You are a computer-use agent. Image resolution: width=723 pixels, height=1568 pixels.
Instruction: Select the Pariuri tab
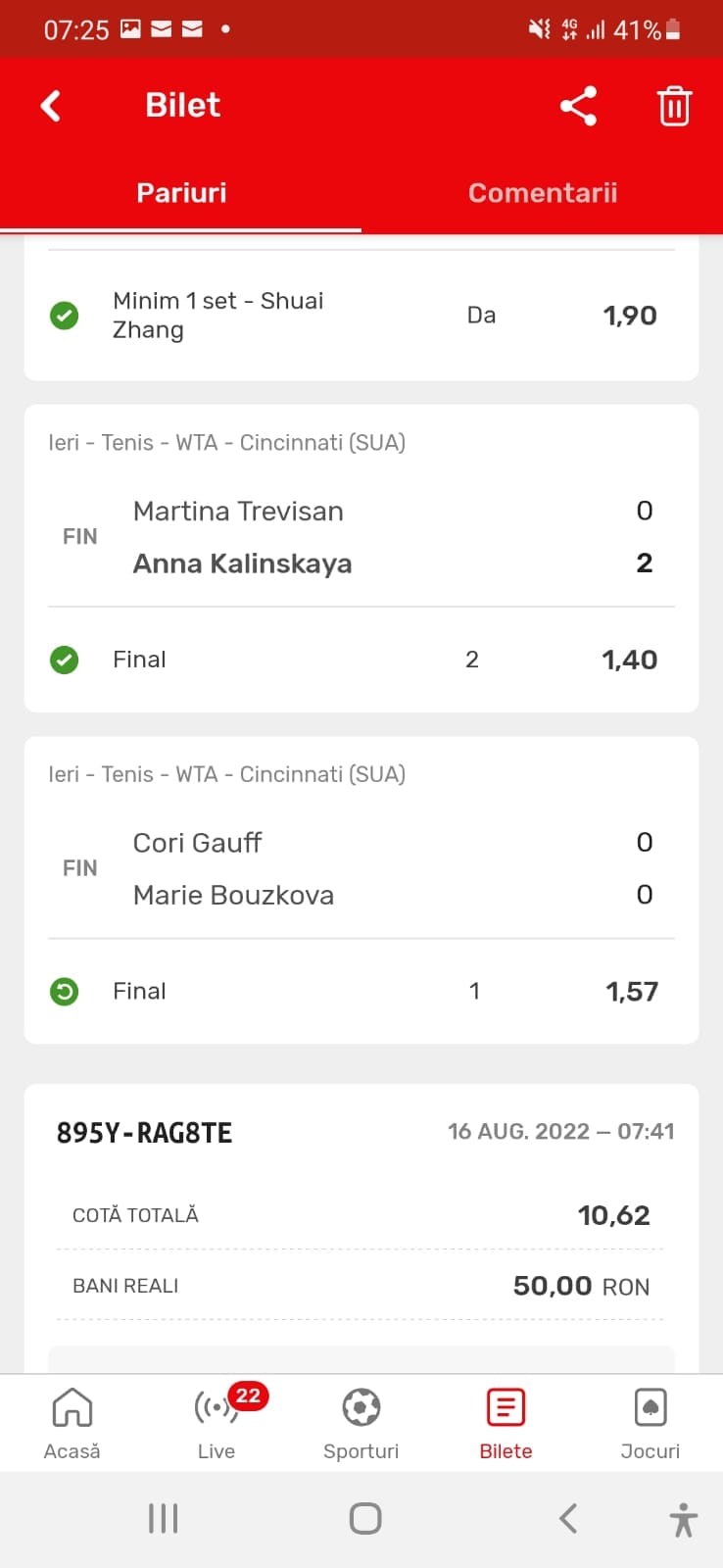pos(181,193)
